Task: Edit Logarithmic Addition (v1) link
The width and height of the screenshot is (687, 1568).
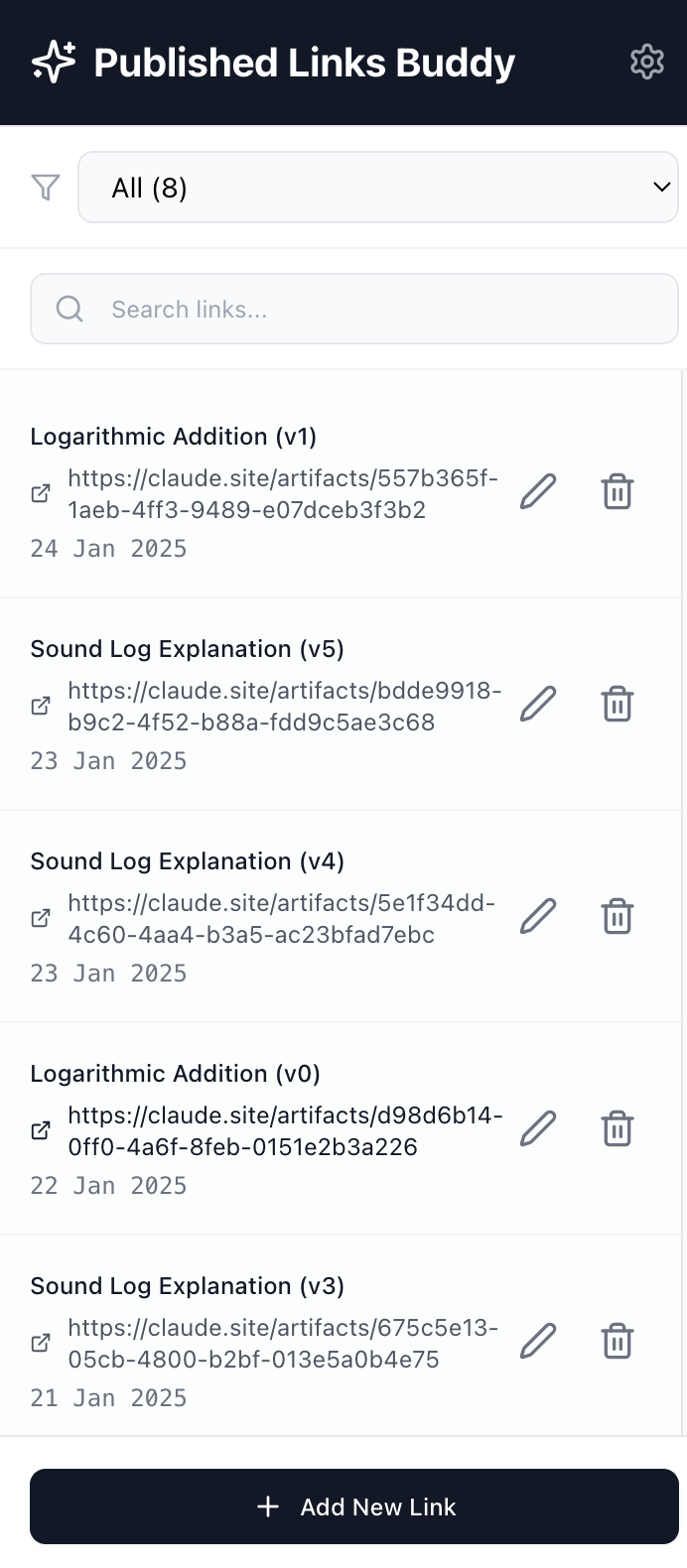Action: coord(538,492)
